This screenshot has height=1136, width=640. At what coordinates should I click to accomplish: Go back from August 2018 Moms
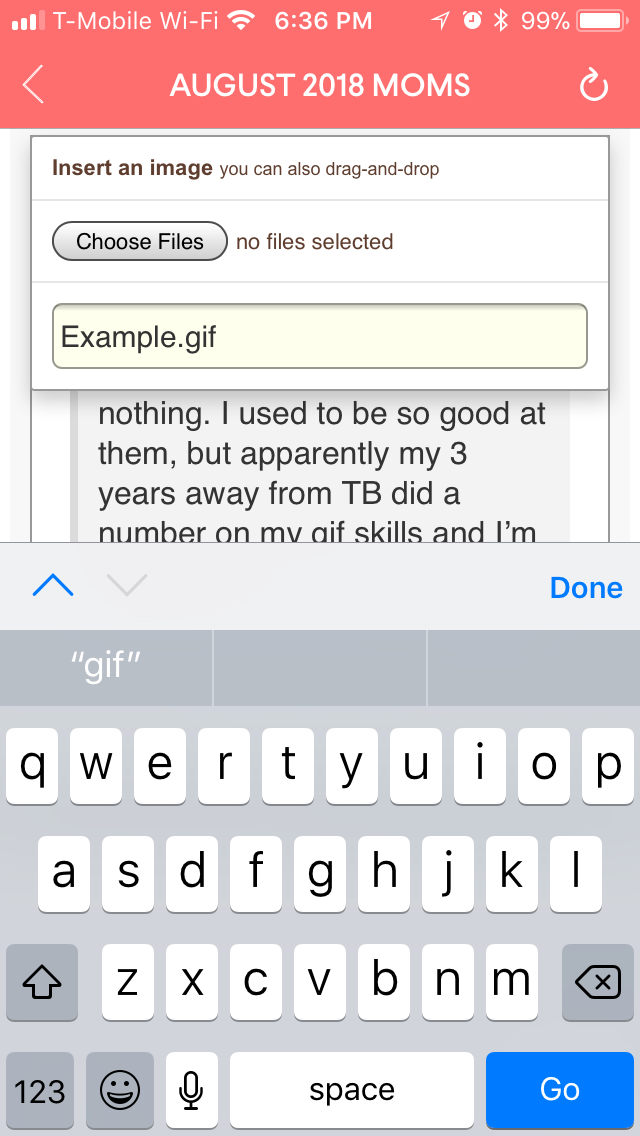point(34,86)
